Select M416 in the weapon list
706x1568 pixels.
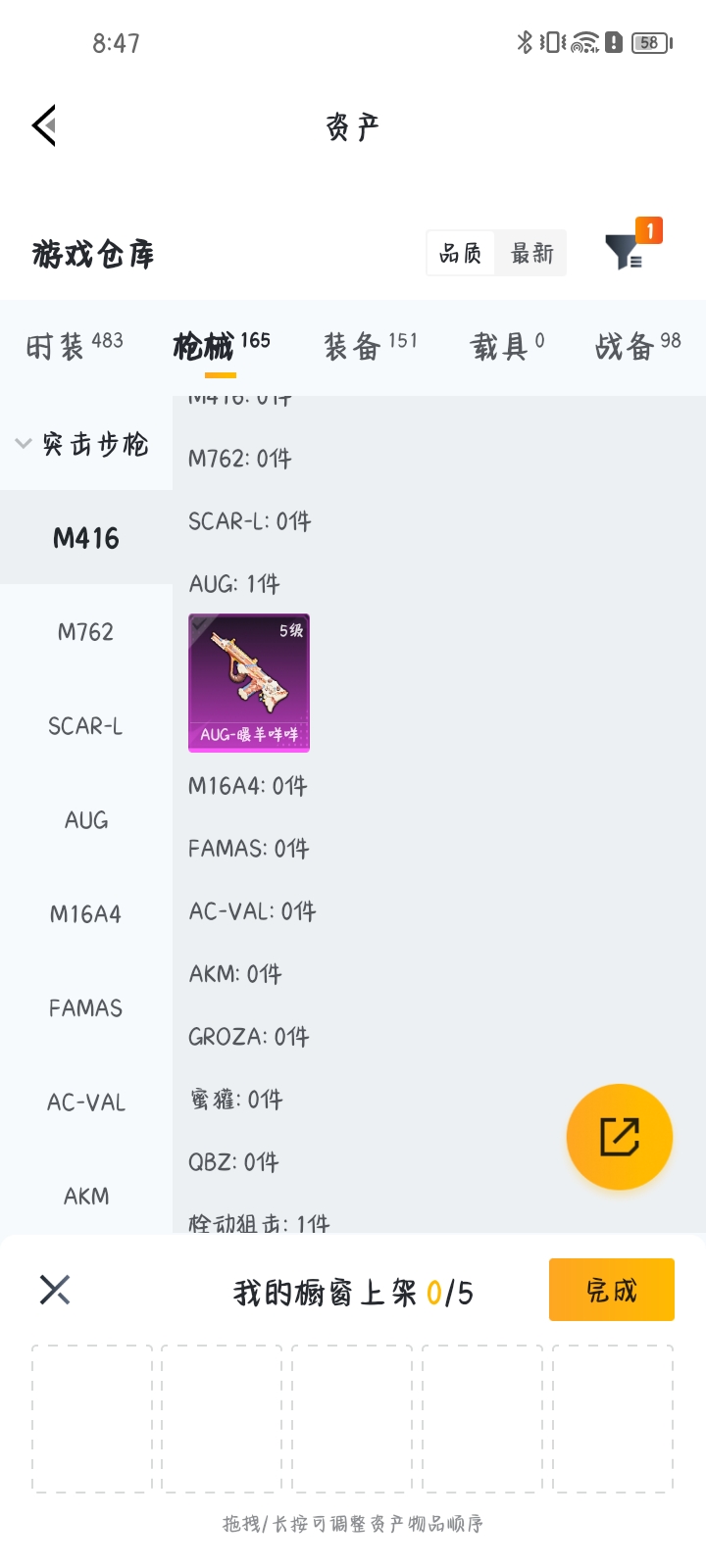86,538
